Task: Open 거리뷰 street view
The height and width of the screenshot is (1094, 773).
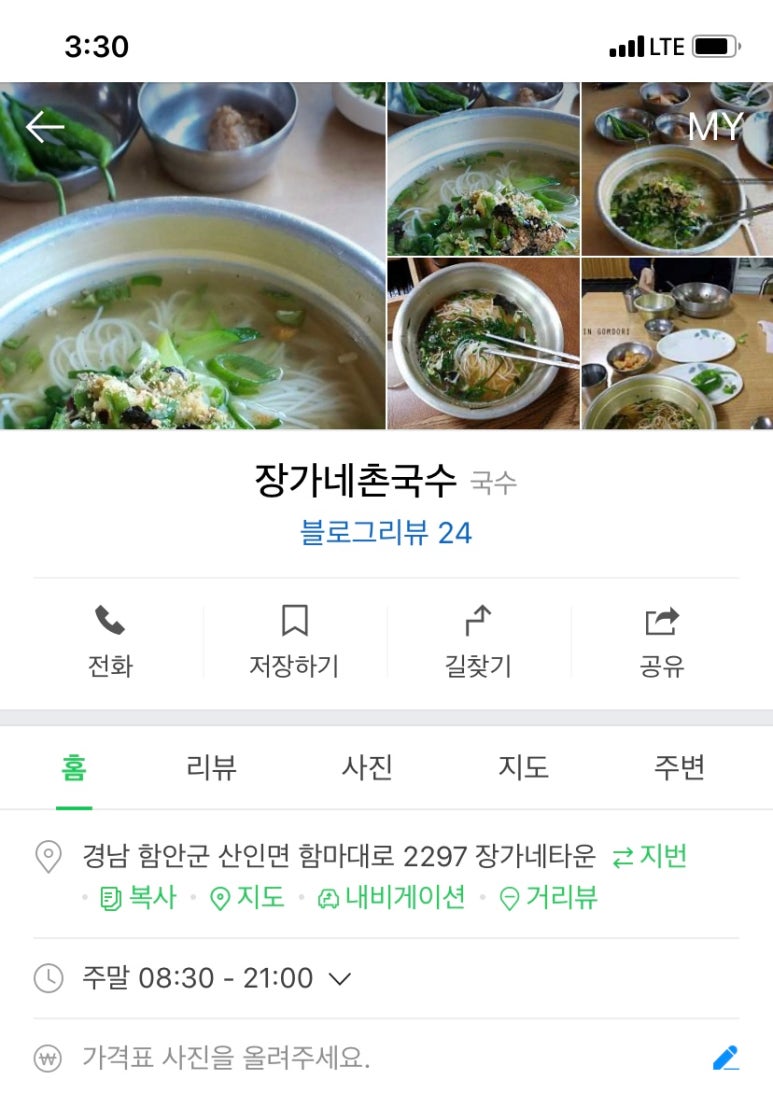Action: [549, 898]
